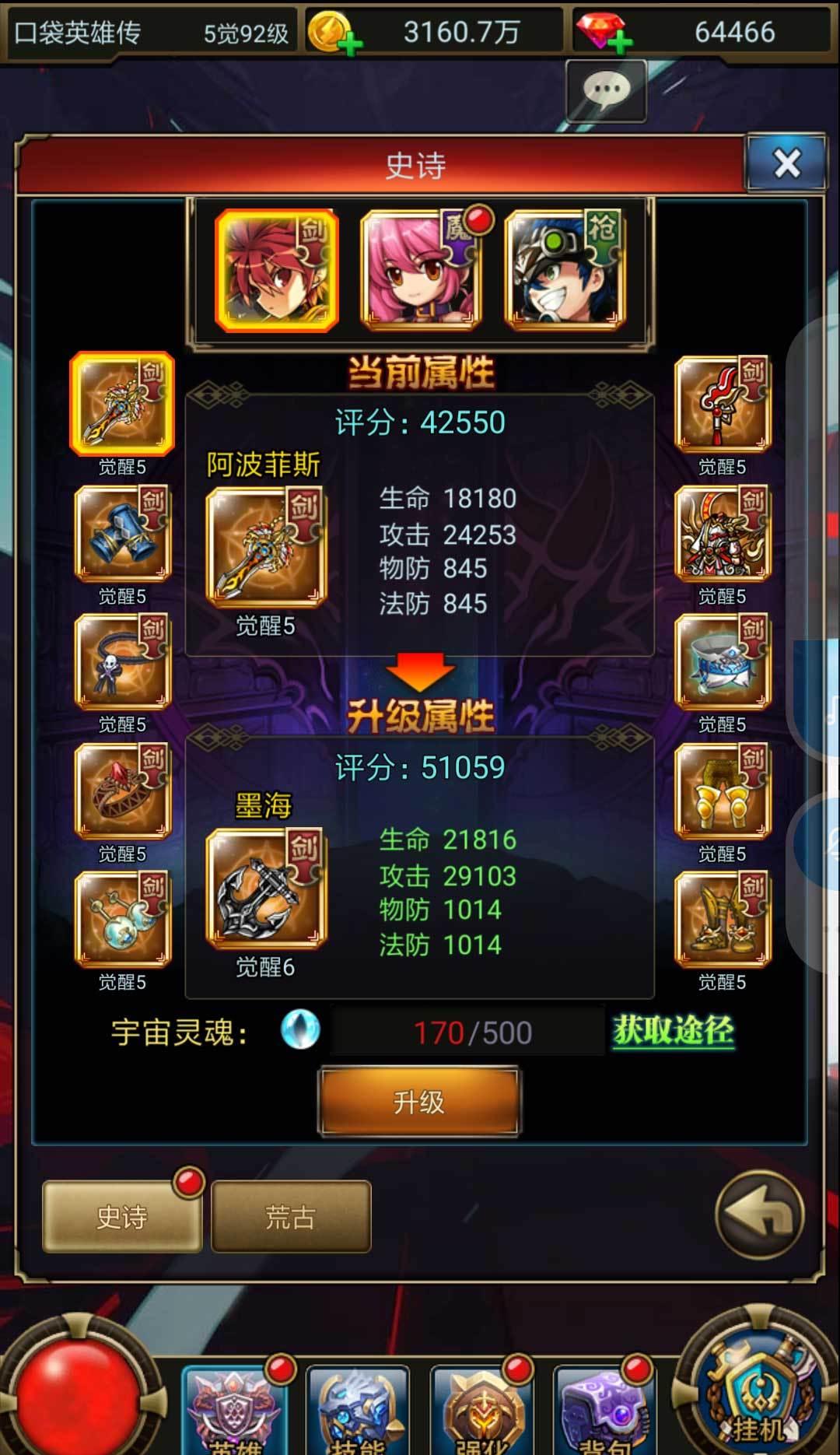Image resolution: width=840 pixels, height=1455 pixels.
Task: Close the 史诗 equipment panel
Action: (x=786, y=163)
